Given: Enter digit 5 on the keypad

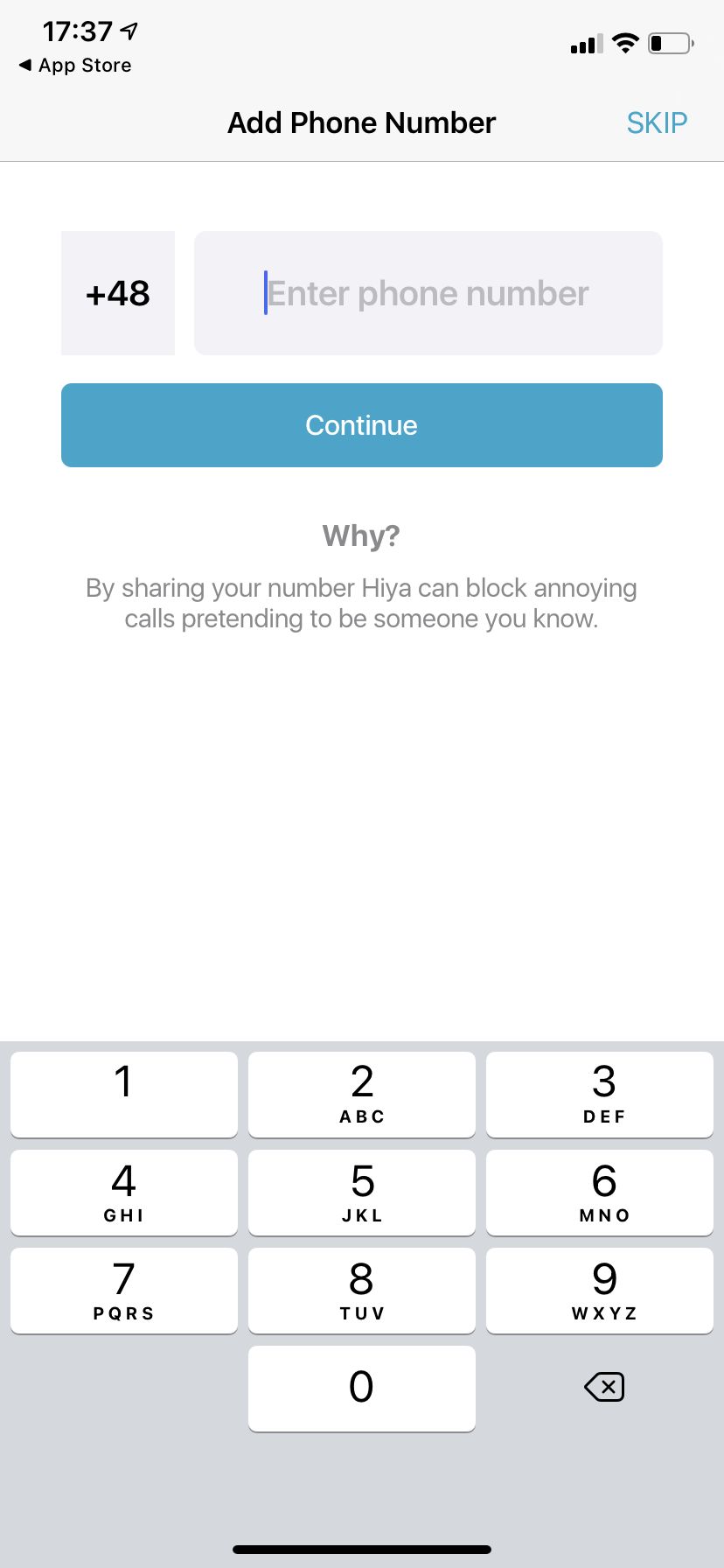Looking at the screenshot, I should [x=362, y=1192].
